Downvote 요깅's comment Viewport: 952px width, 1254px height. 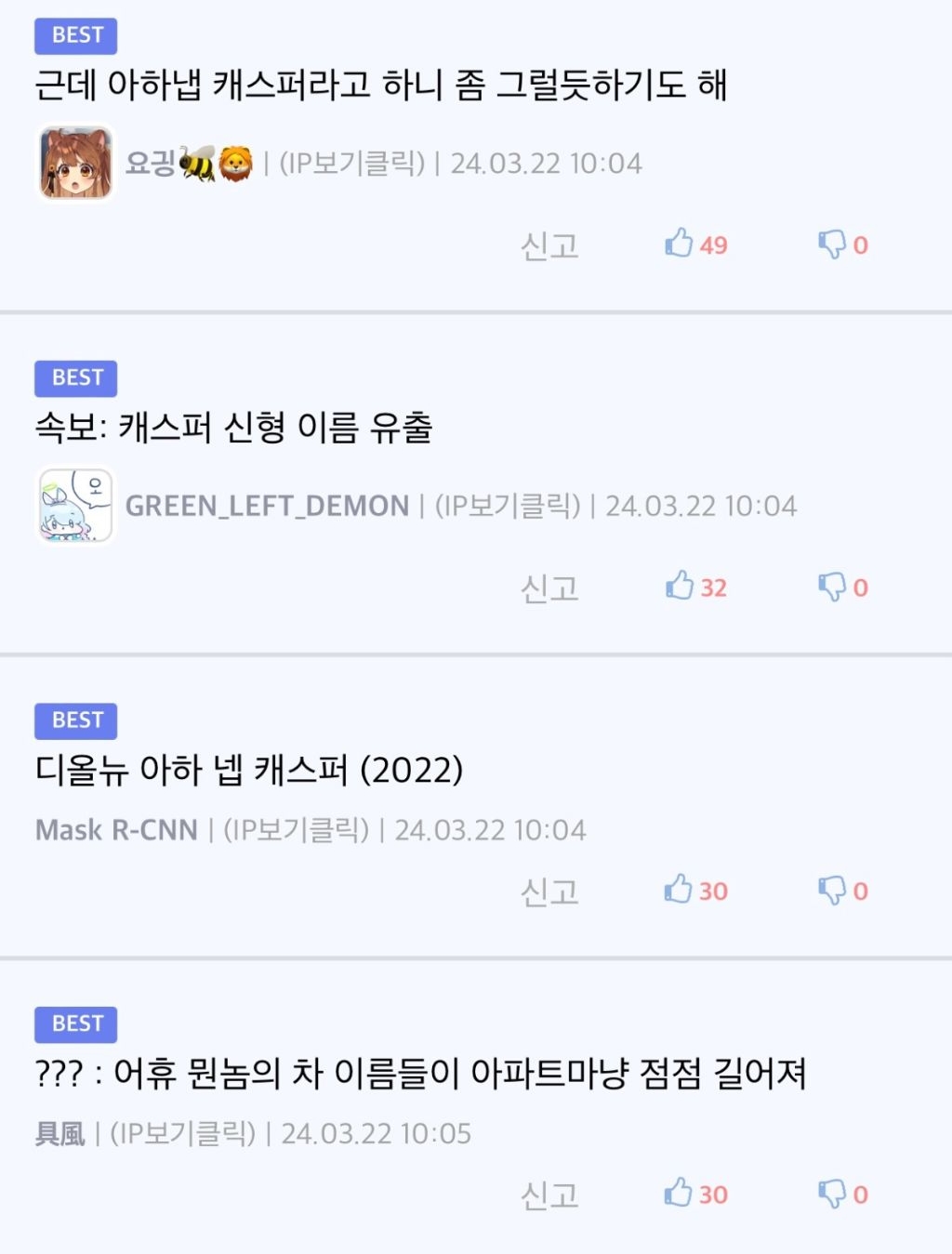(x=842, y=244)
